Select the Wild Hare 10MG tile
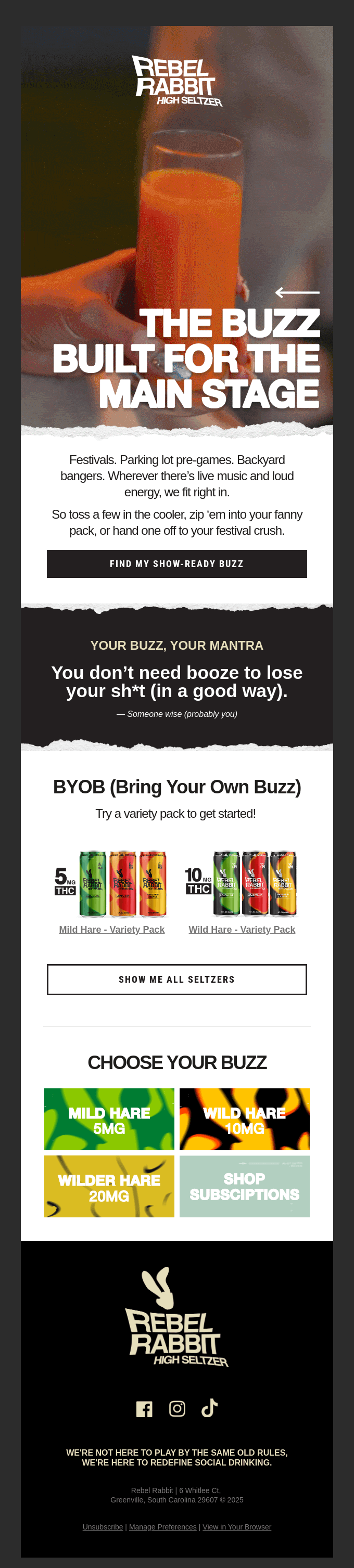Image resolution: width=354 pixels, height=1568 pixels. [244, 1119]
